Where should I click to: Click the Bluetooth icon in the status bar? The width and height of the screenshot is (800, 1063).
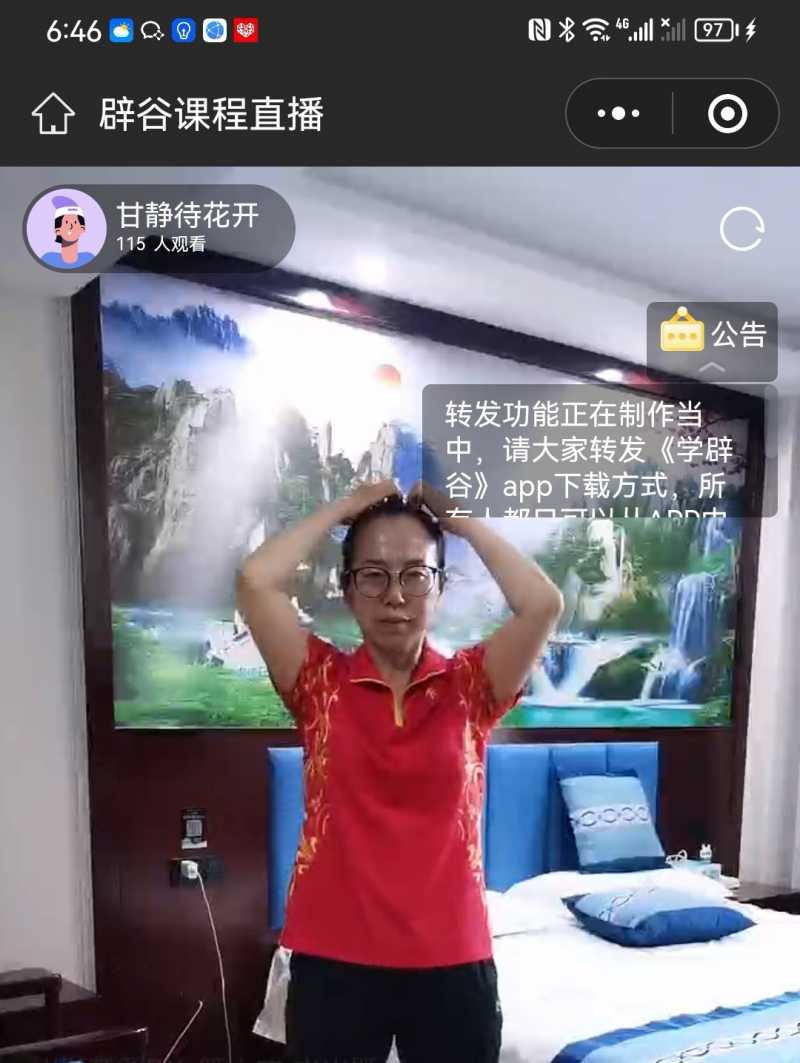(566, 30)
